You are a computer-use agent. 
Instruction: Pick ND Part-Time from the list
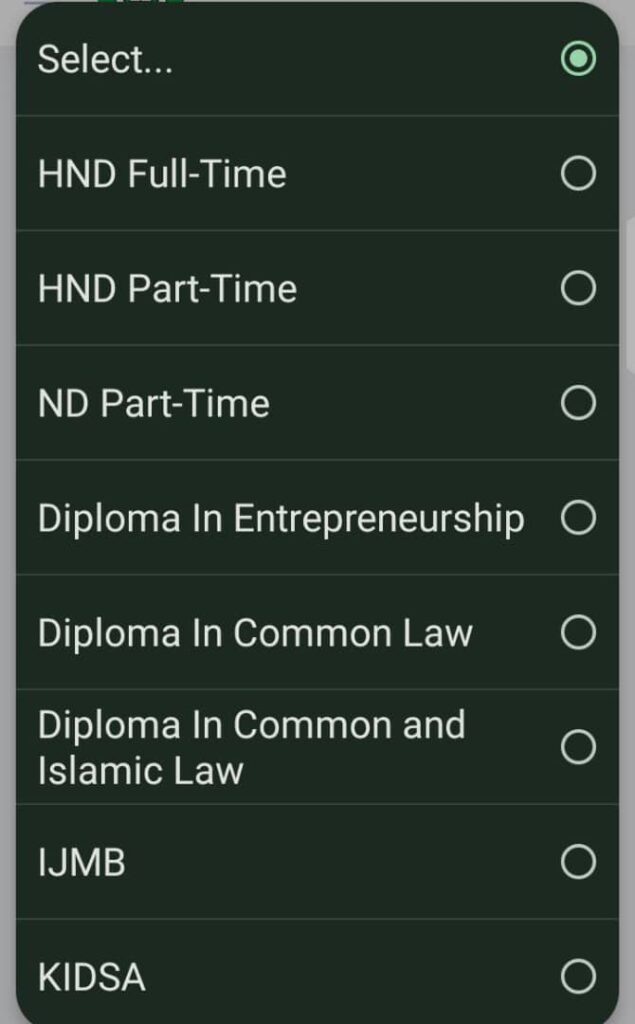(x=317, y=403)
